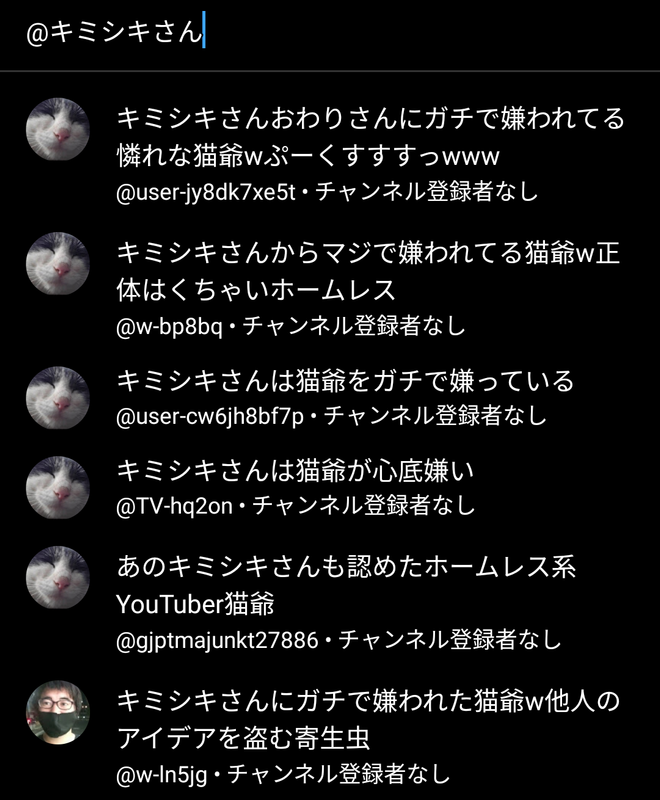The height and width of the screenshot is (800, 660).
Task: Choose the @w-ln5jg suggestion row
Action: pyautogui.click(x=340, y=735)
